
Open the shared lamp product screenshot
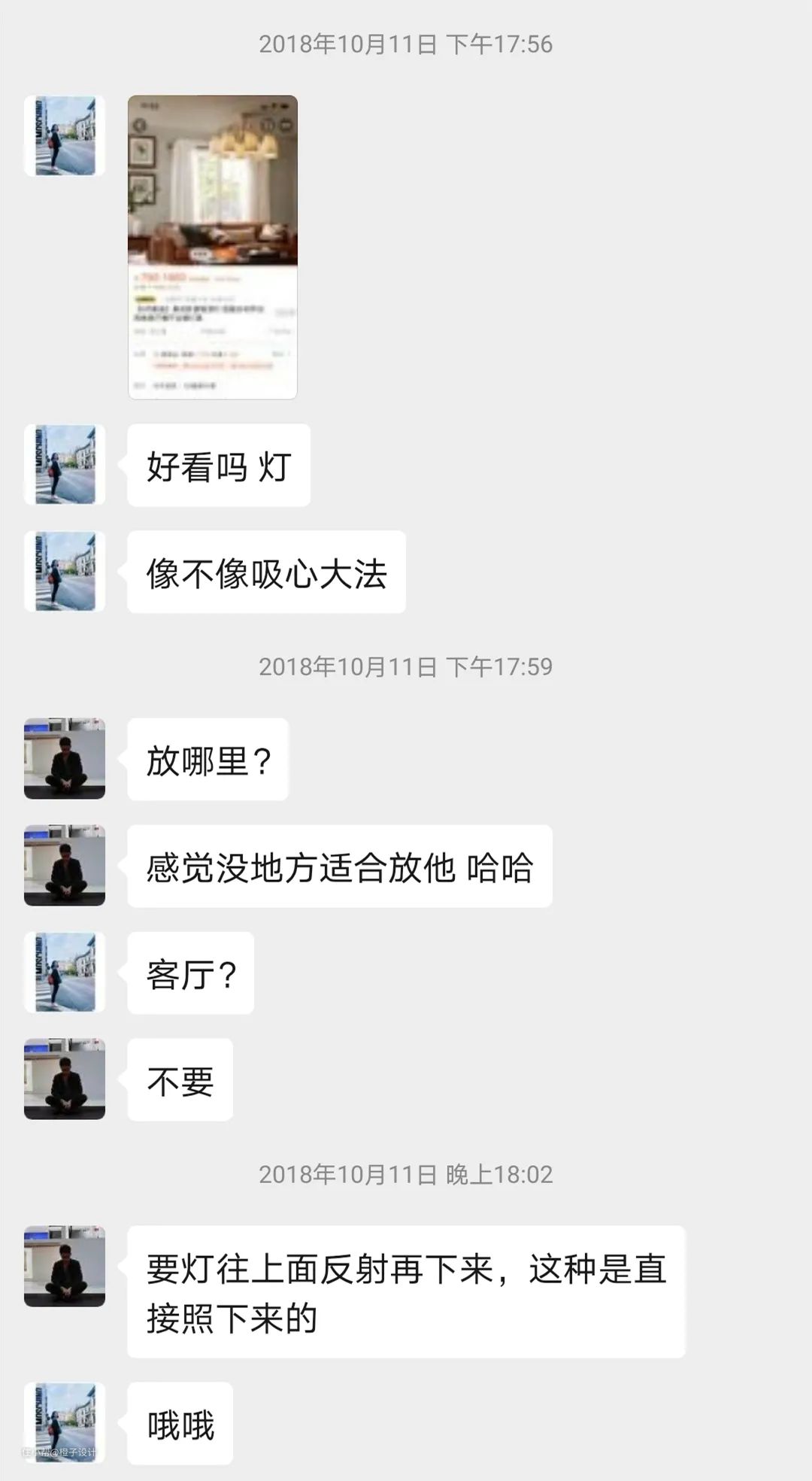[212, 247]
